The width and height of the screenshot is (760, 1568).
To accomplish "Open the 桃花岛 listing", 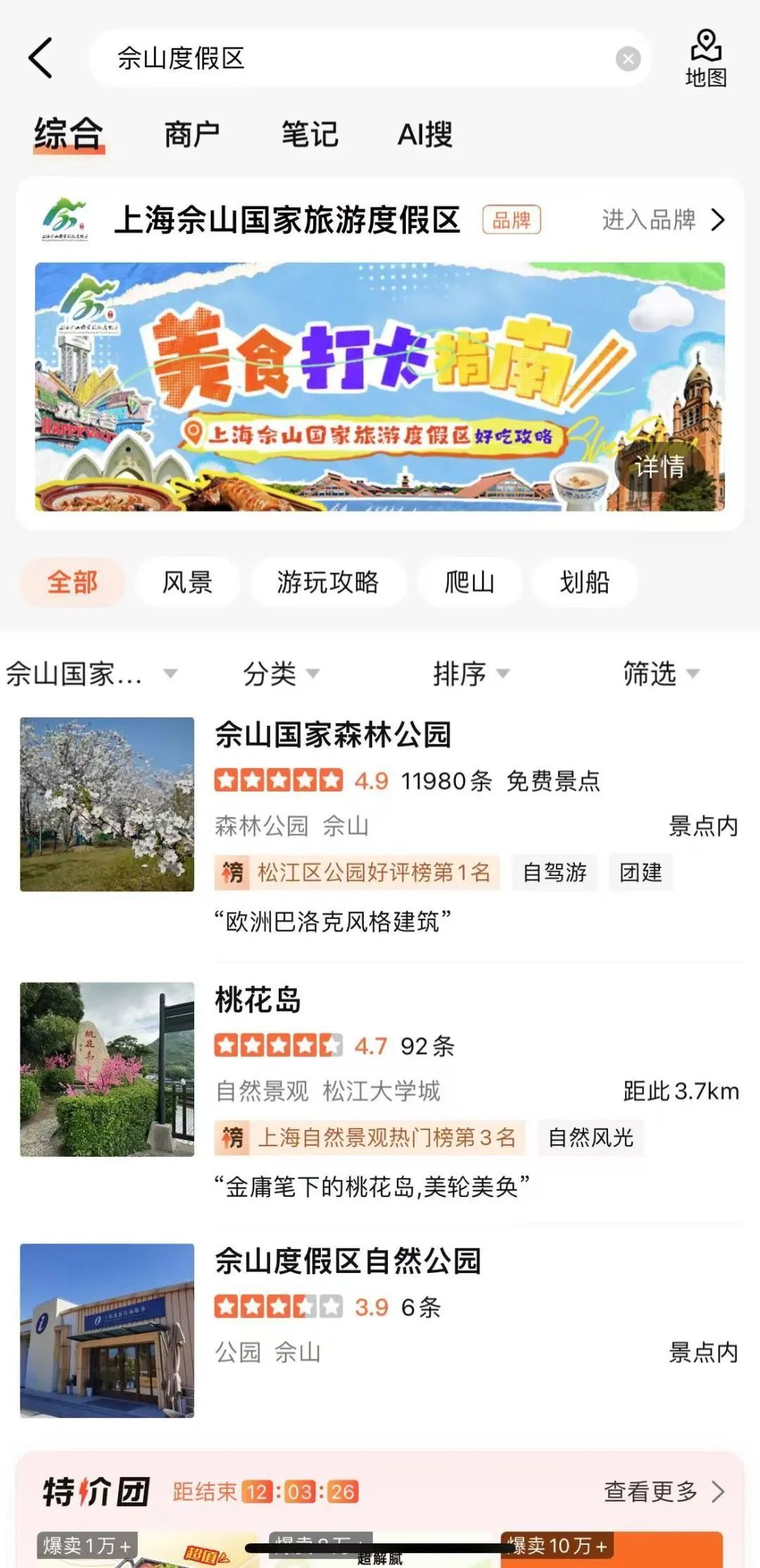I will coord(258,1000).
